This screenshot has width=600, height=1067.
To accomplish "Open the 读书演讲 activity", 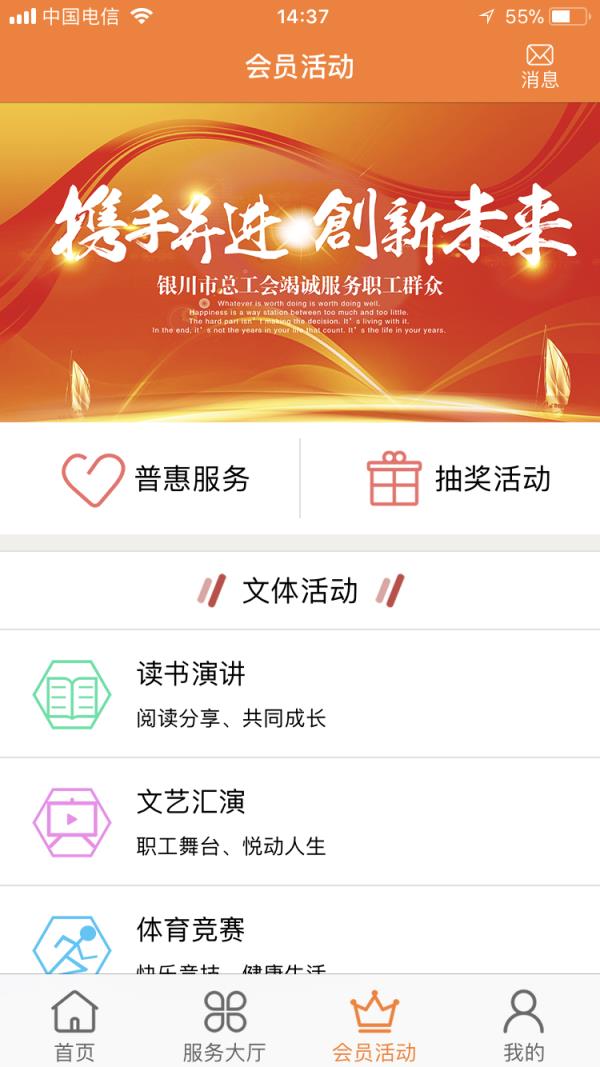I will tap(300, 694).
